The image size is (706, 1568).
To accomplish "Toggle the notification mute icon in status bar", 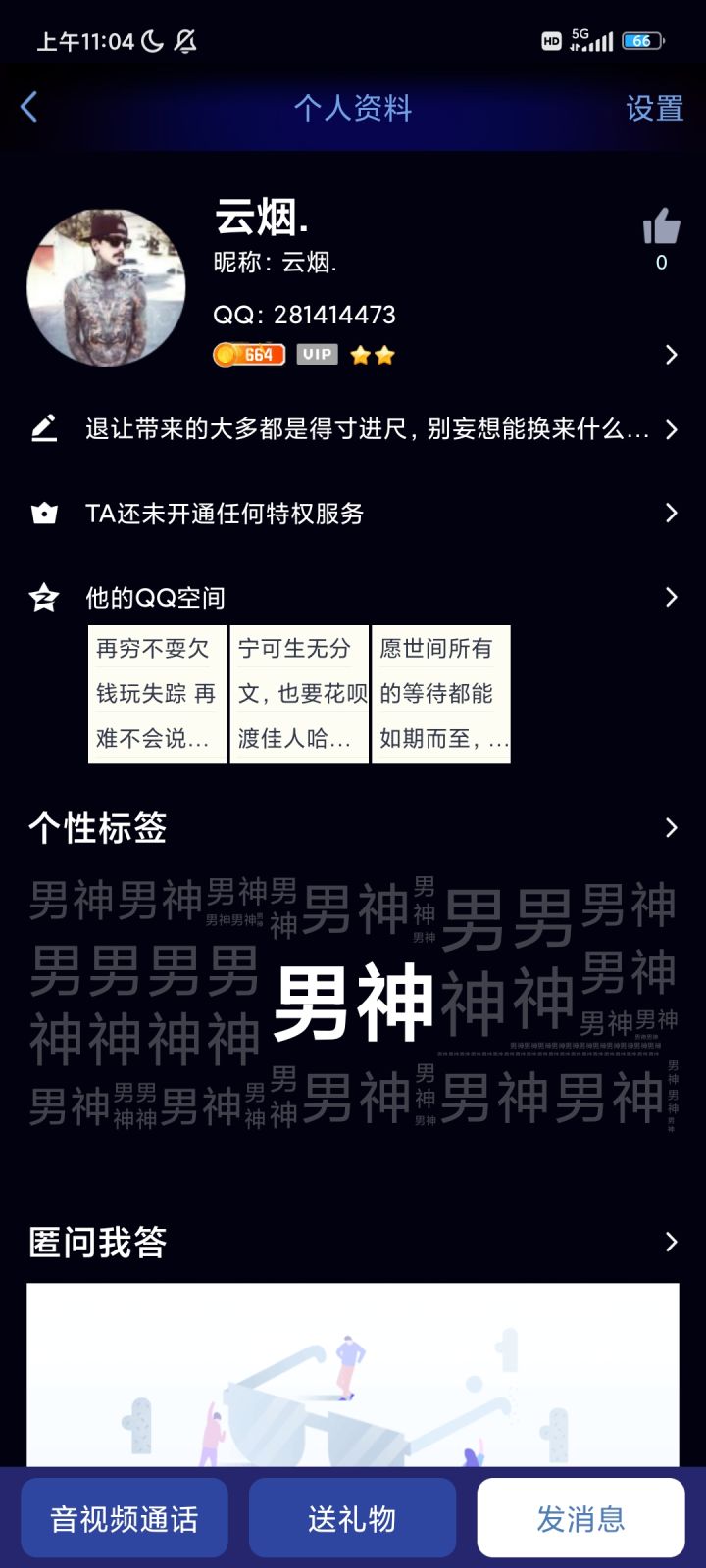I will (186, 42).
